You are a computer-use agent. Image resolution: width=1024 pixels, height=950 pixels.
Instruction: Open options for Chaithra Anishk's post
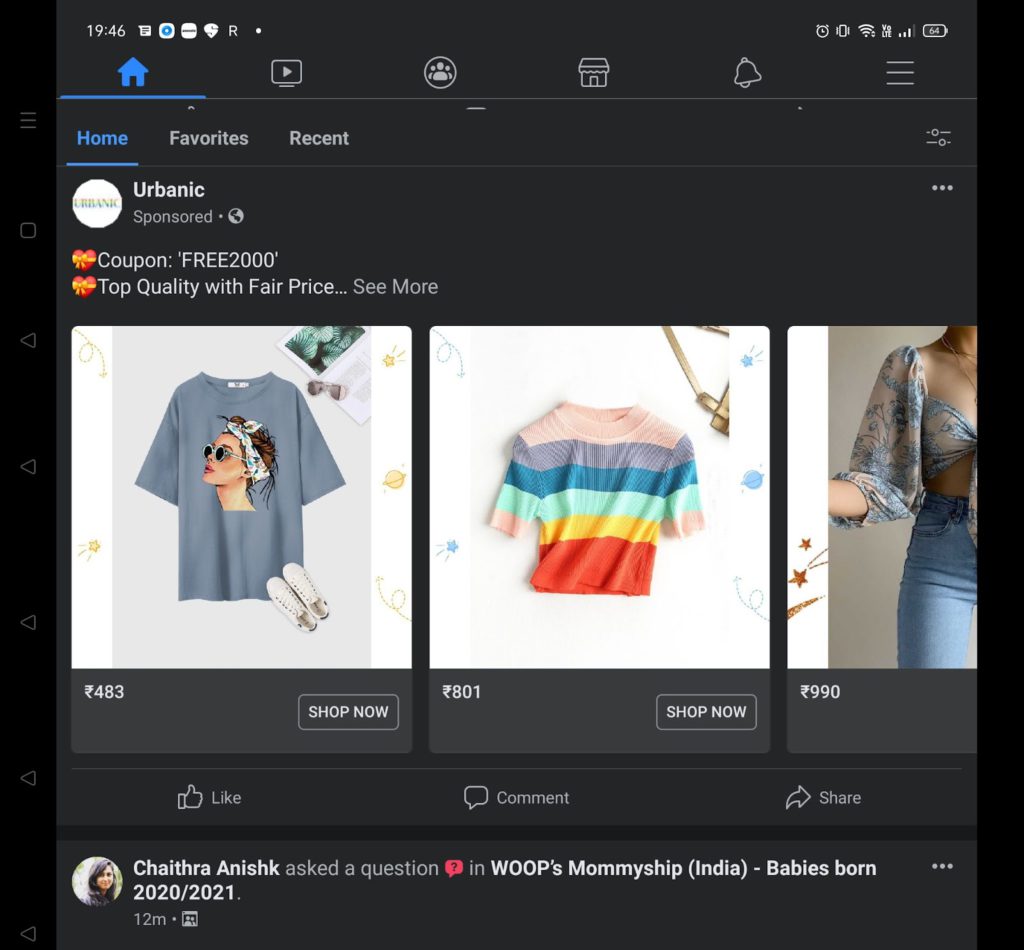point(942,866)
